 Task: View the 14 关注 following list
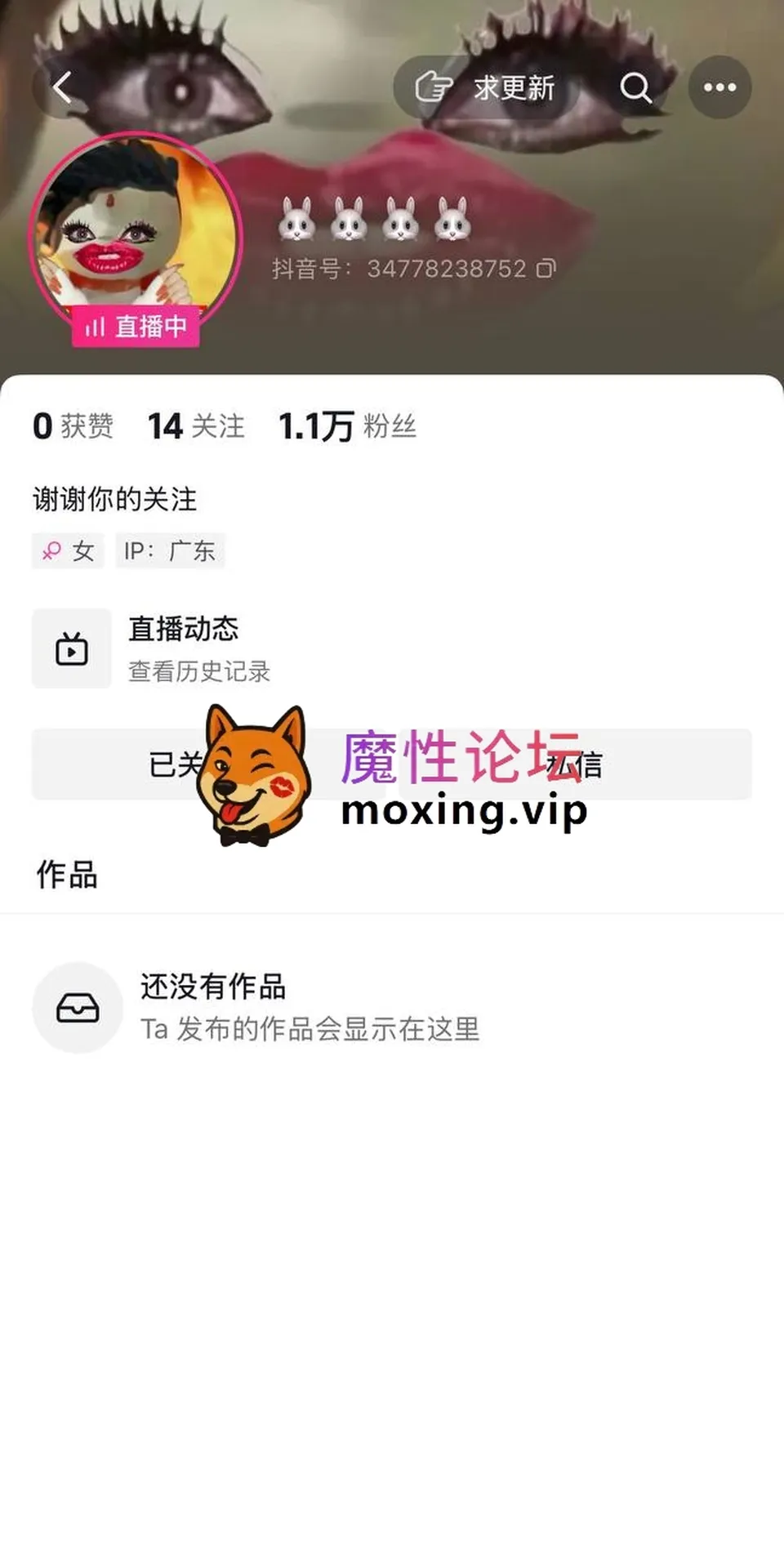tap(196, 426)
